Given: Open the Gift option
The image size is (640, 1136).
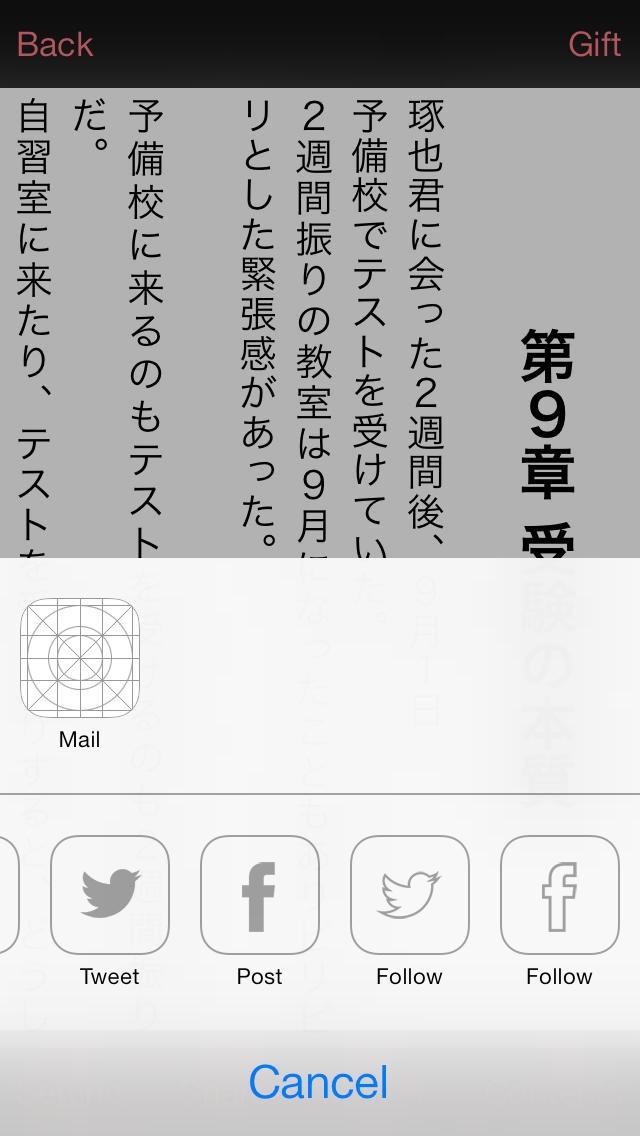Looking at the screenshot, I should [594, 45].
